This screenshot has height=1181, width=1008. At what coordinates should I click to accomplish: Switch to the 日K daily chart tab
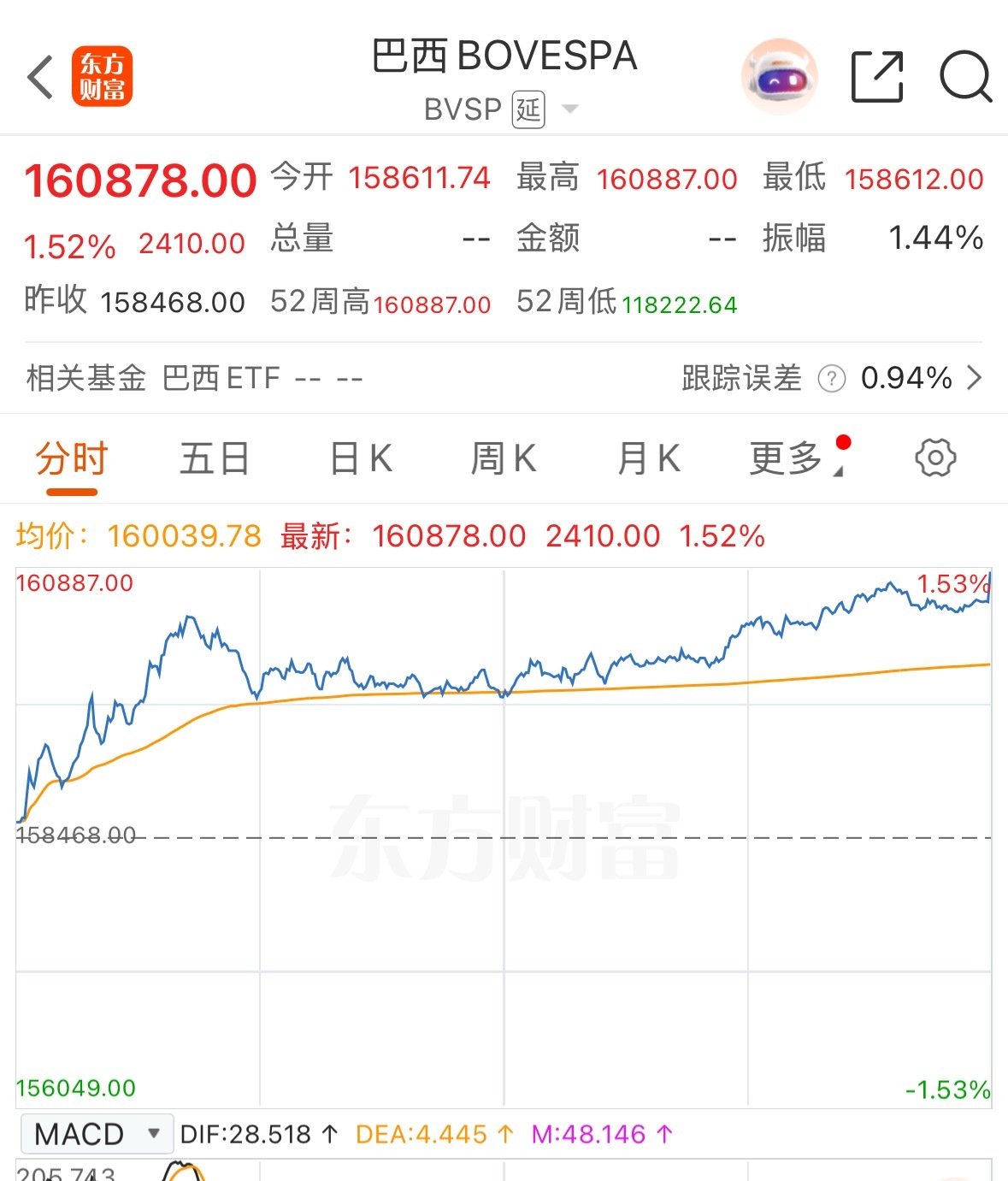coord(359,458)
